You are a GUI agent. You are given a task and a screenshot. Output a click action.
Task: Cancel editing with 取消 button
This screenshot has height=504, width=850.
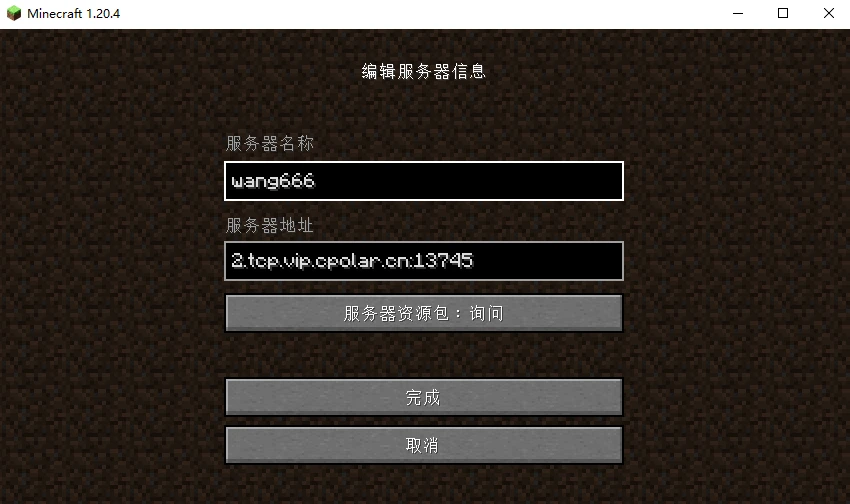coord(423,445)
